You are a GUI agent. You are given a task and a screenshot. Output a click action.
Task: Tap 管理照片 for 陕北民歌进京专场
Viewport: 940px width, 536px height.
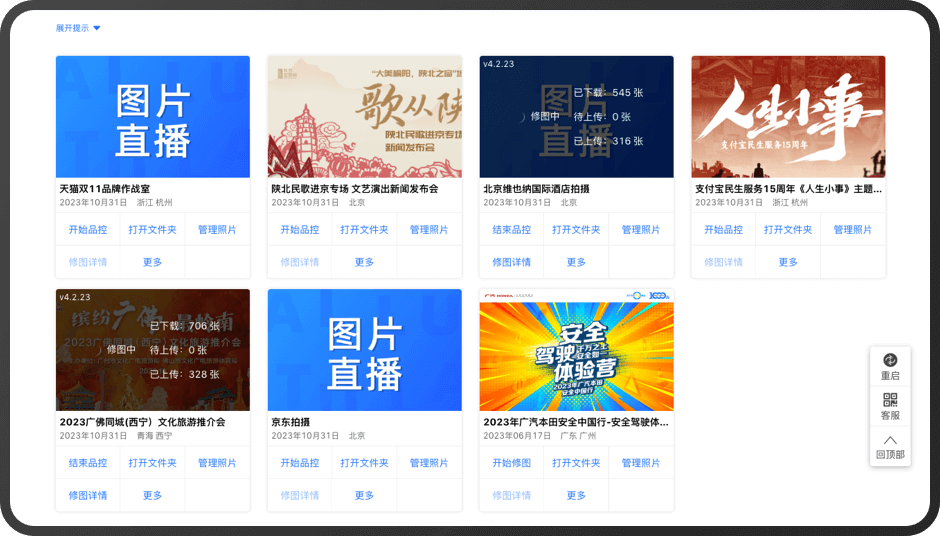(x=429, y=230)
